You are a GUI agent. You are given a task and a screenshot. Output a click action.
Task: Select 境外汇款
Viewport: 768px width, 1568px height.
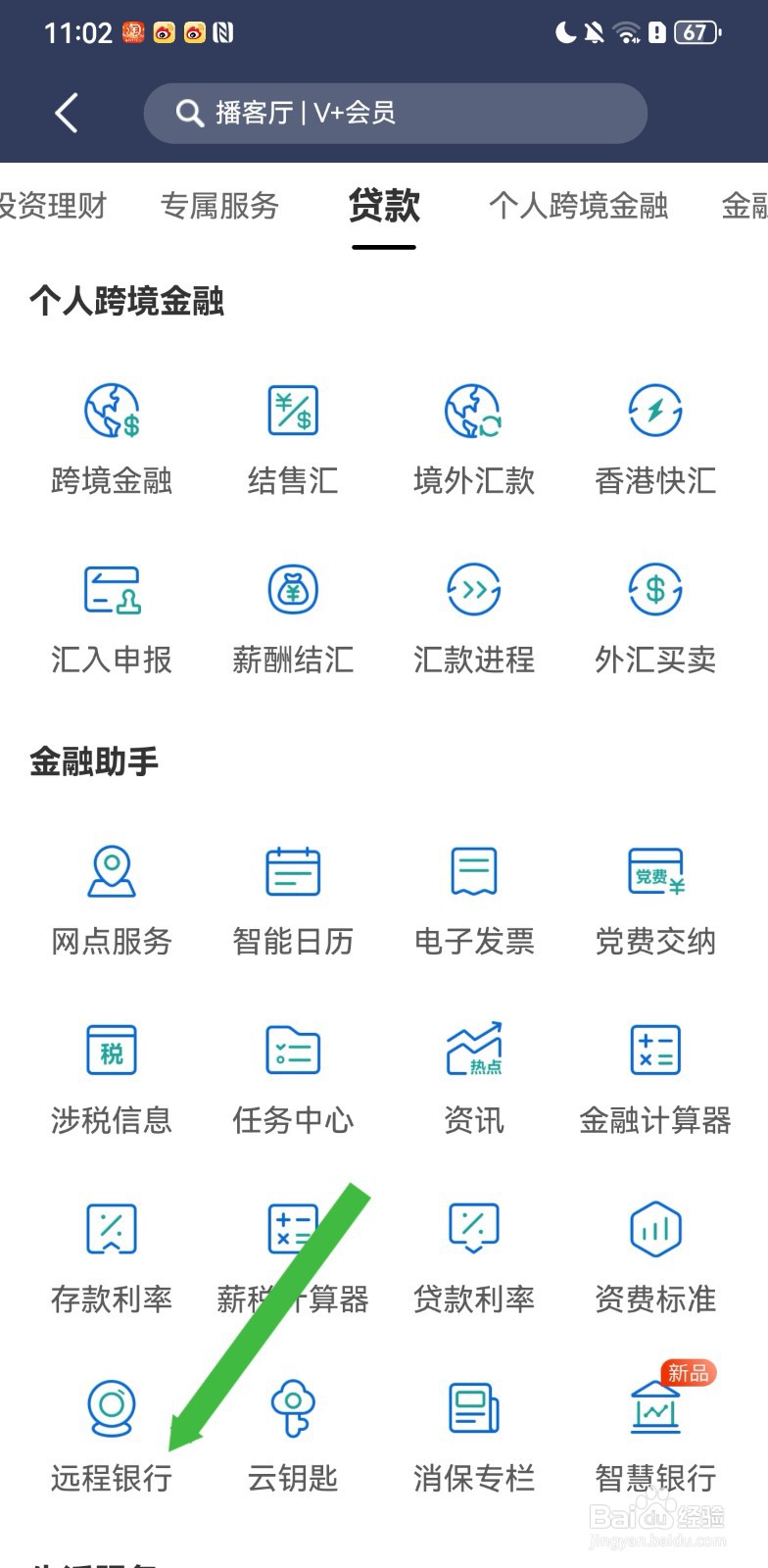(474, 440)
